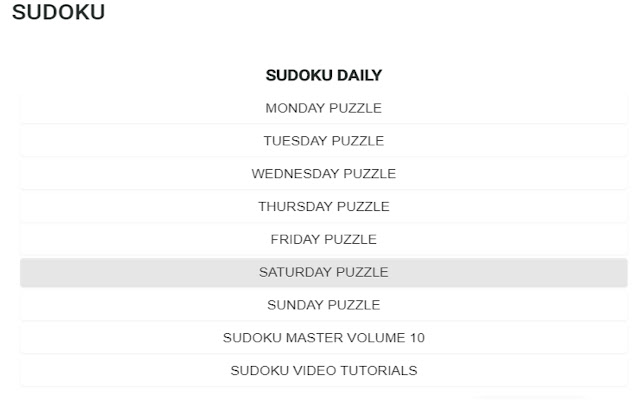640x400 pixels.
Task: Open the Monday Puzzle
Action: [x=323, y=108]
